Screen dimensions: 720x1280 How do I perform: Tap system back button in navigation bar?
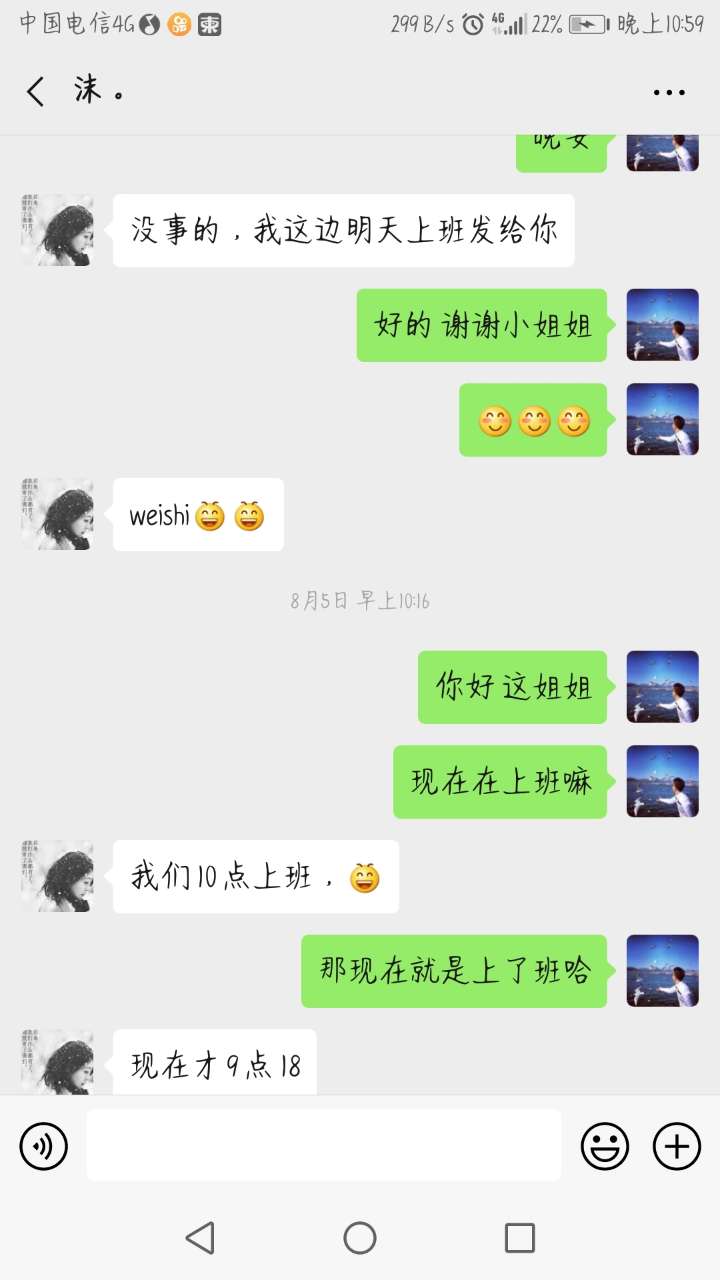pyautogui.click(x=200, y=1238)
